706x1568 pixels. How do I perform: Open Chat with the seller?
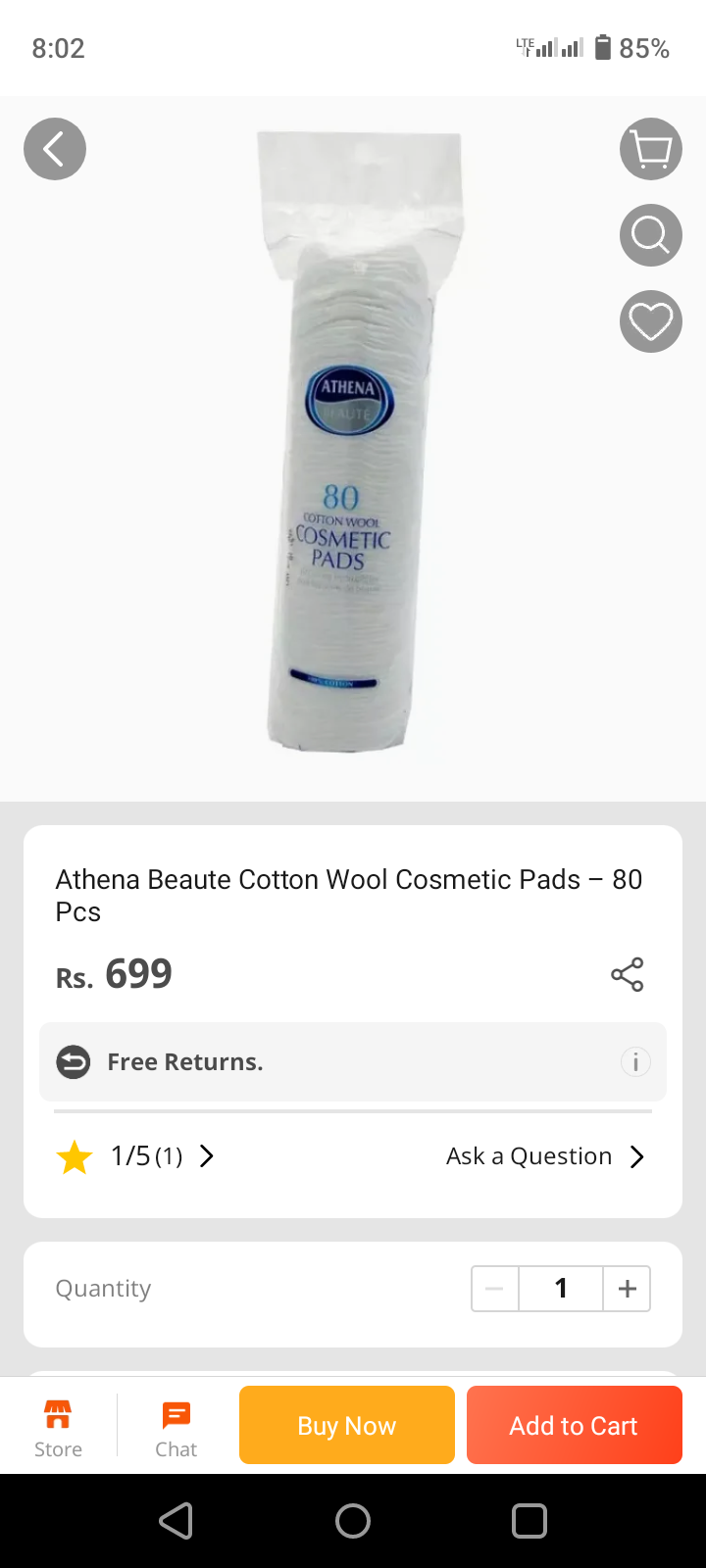(x=176, y=1427)
